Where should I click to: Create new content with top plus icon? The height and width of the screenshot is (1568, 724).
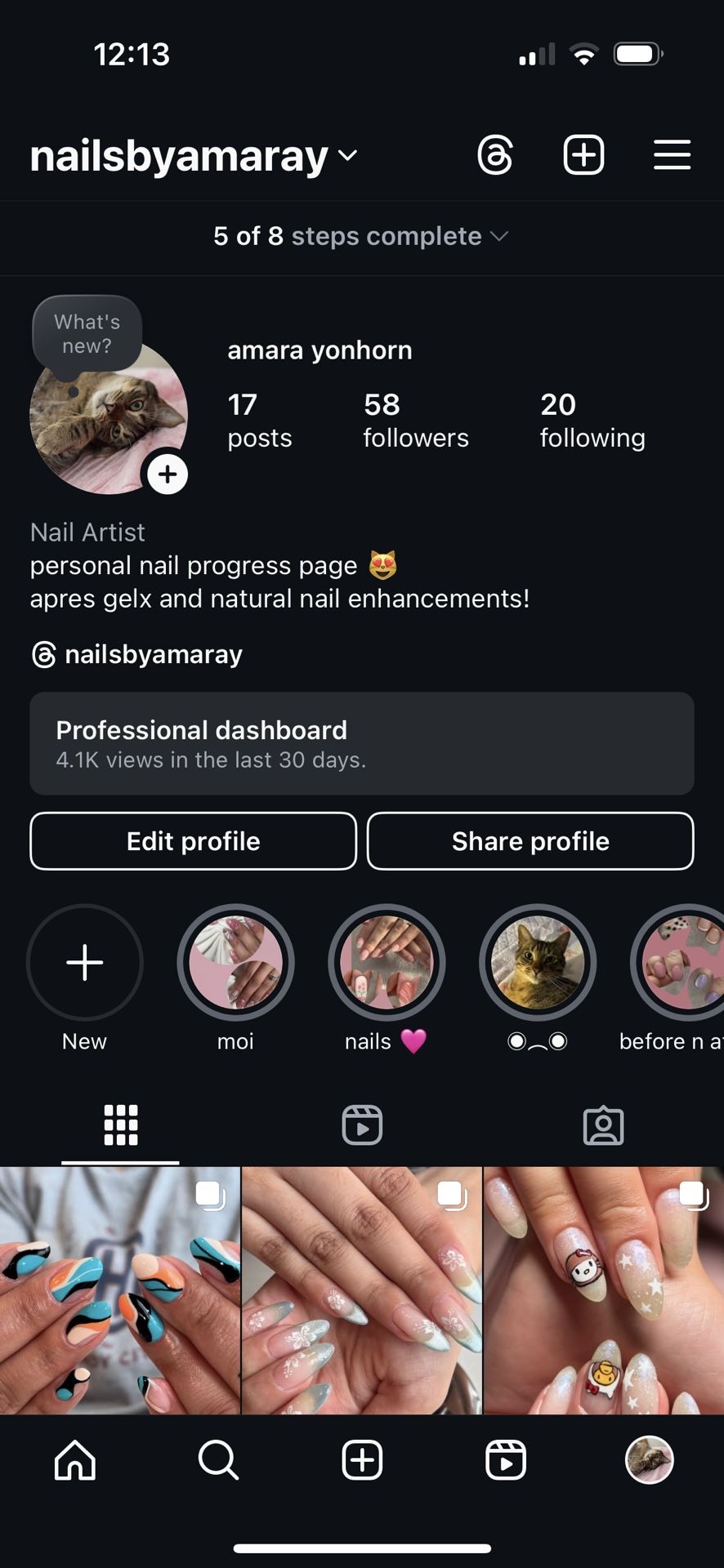[583, 155]
